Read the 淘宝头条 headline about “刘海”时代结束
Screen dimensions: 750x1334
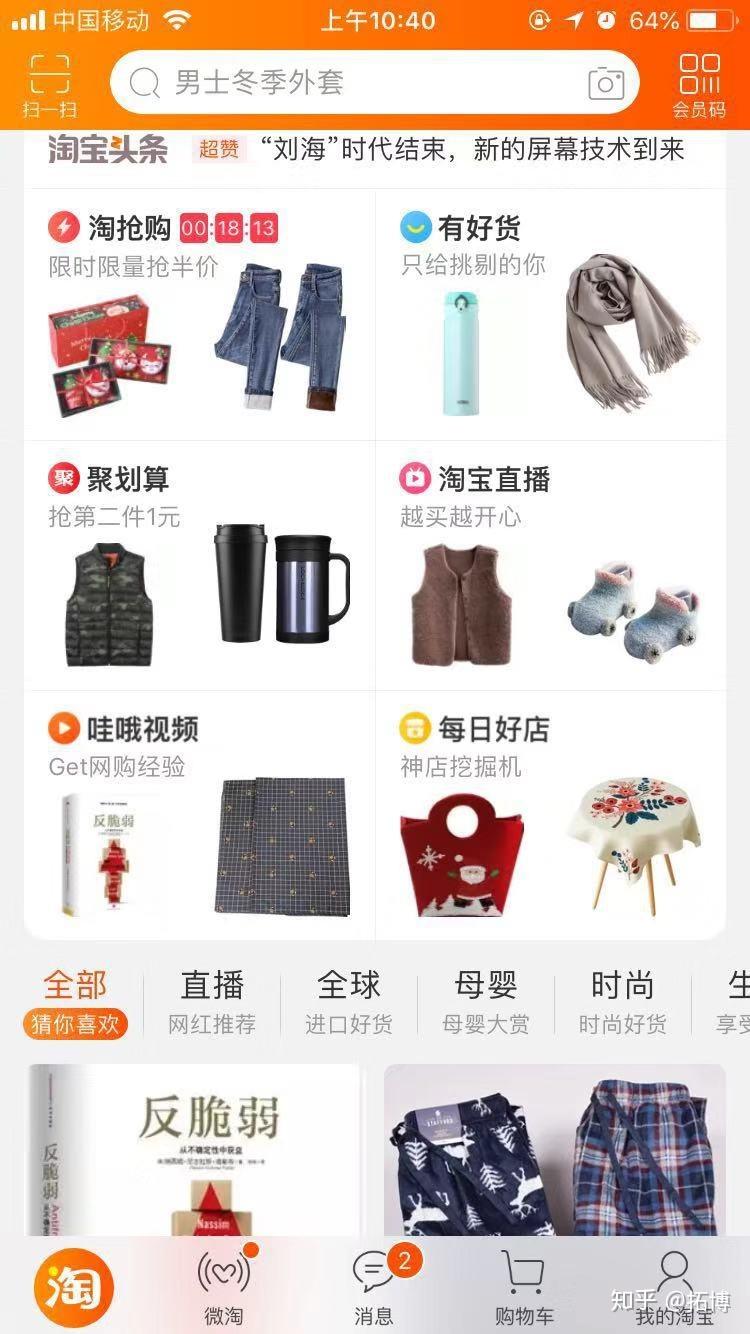(472, 150)
